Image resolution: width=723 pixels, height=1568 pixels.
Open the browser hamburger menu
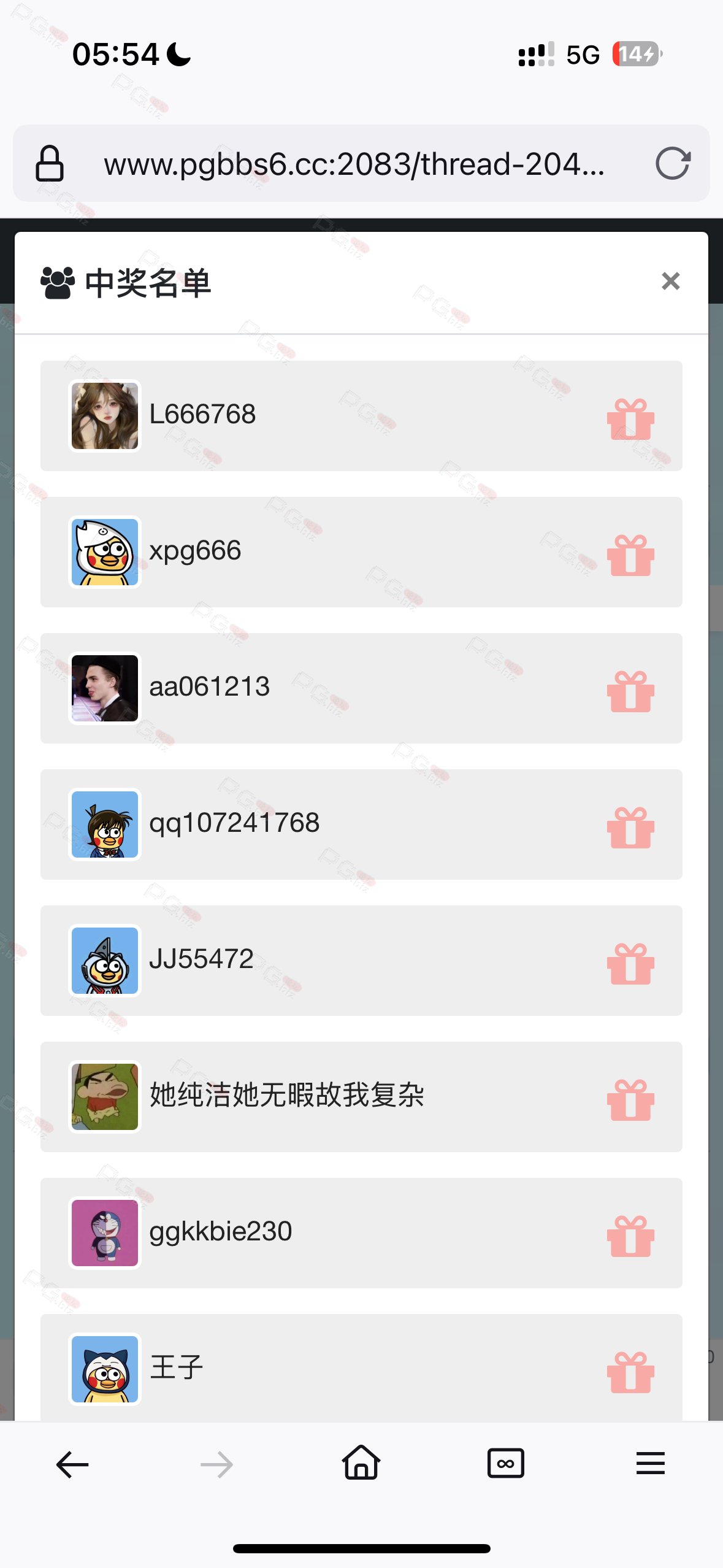pyautogui.click(x=651, y=1464)
